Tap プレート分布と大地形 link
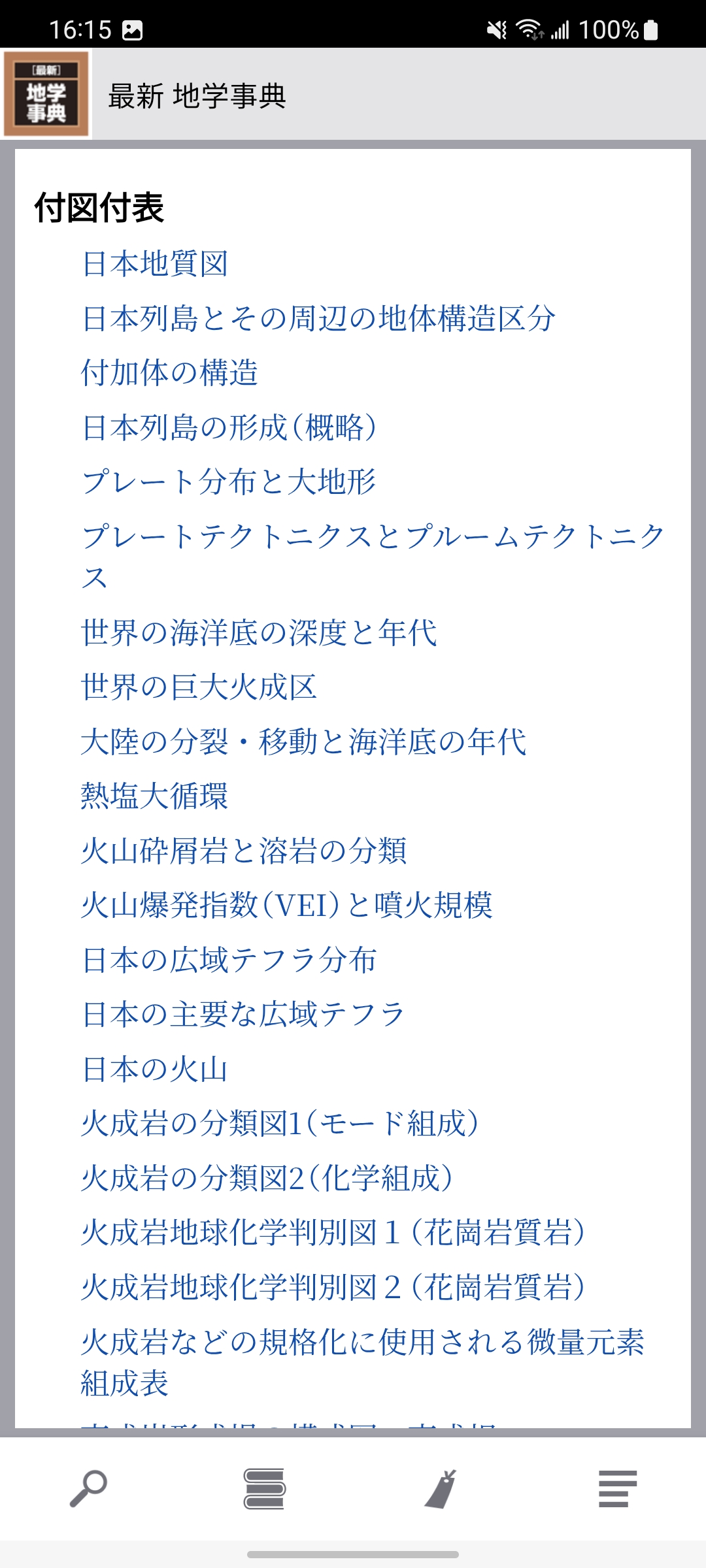Image resolution: width=706 pixels, height=1568 pixels. [229, 482]
